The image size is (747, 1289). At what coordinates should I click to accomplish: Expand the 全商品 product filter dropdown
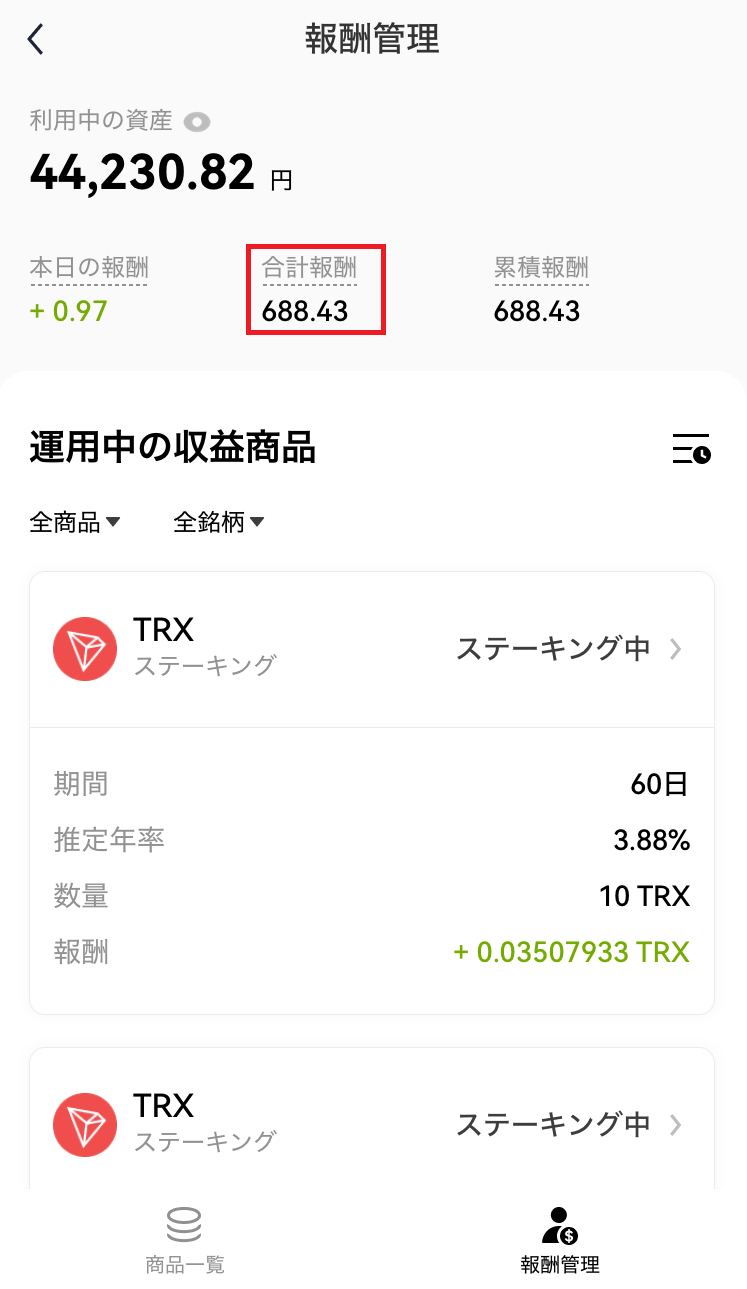click(x=75, y=522)
